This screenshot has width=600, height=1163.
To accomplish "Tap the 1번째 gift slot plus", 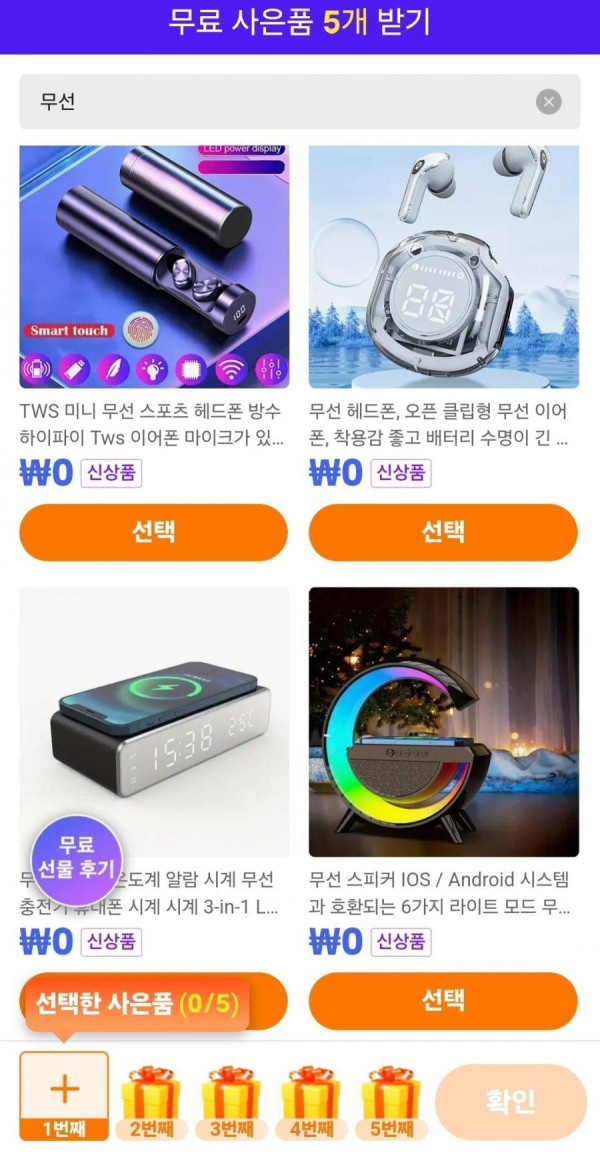I will pyautogui.click(x=64, y=1088).
